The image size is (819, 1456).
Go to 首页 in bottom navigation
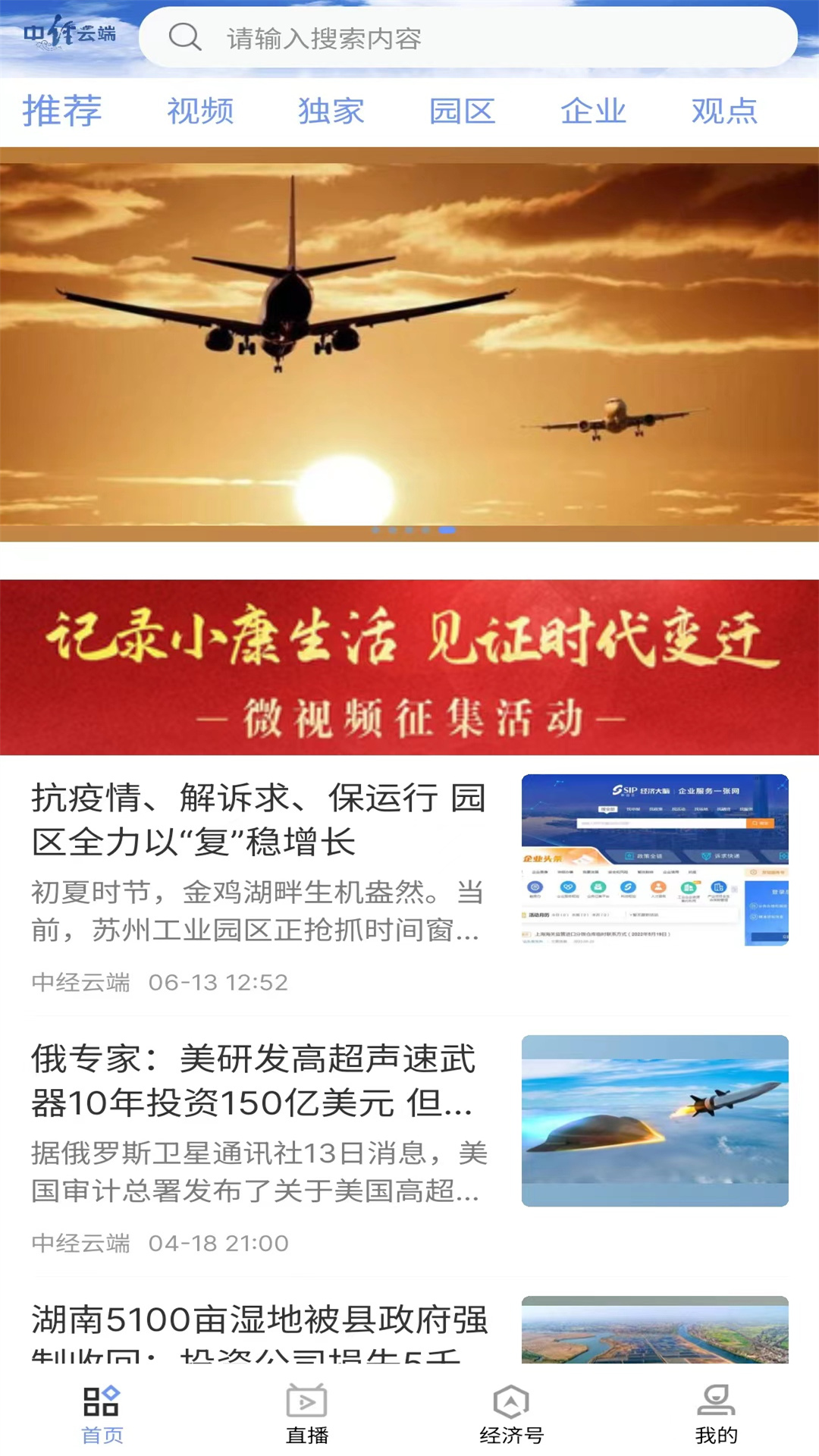point(102,1415)
